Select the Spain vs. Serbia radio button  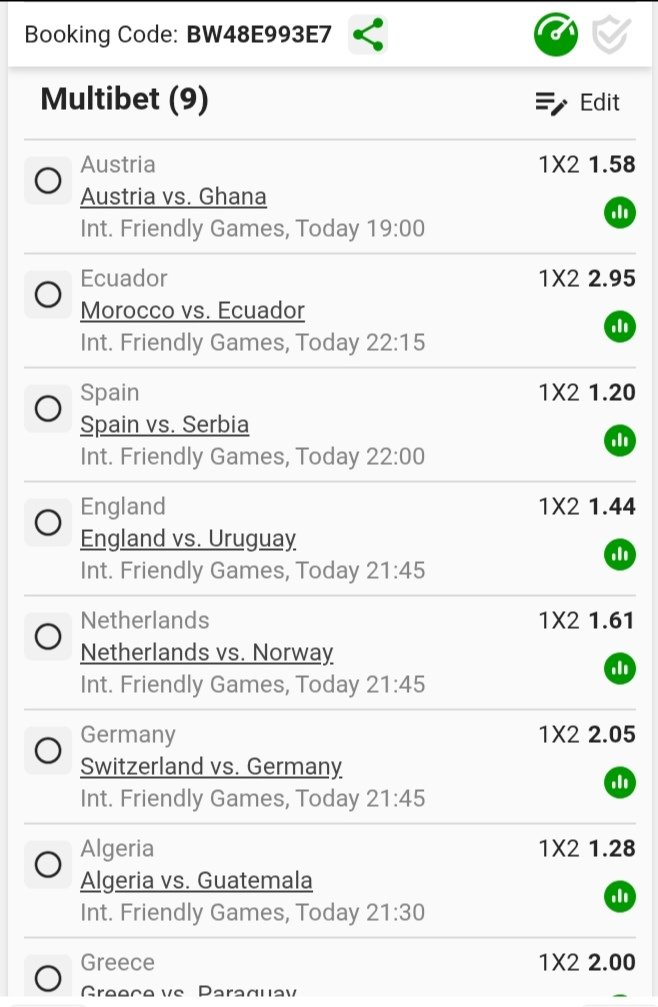[48, 409]
